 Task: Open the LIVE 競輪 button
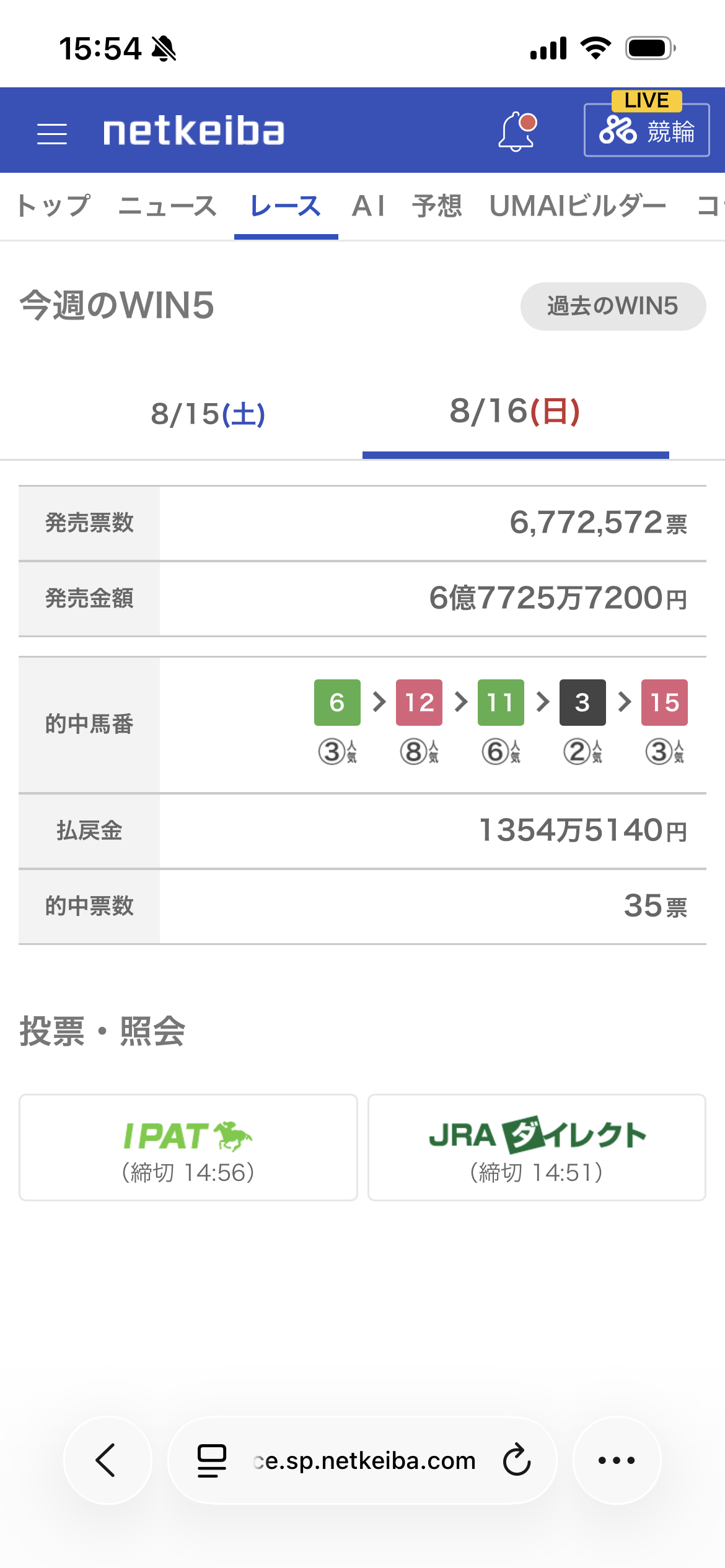[x=646, y=124]
